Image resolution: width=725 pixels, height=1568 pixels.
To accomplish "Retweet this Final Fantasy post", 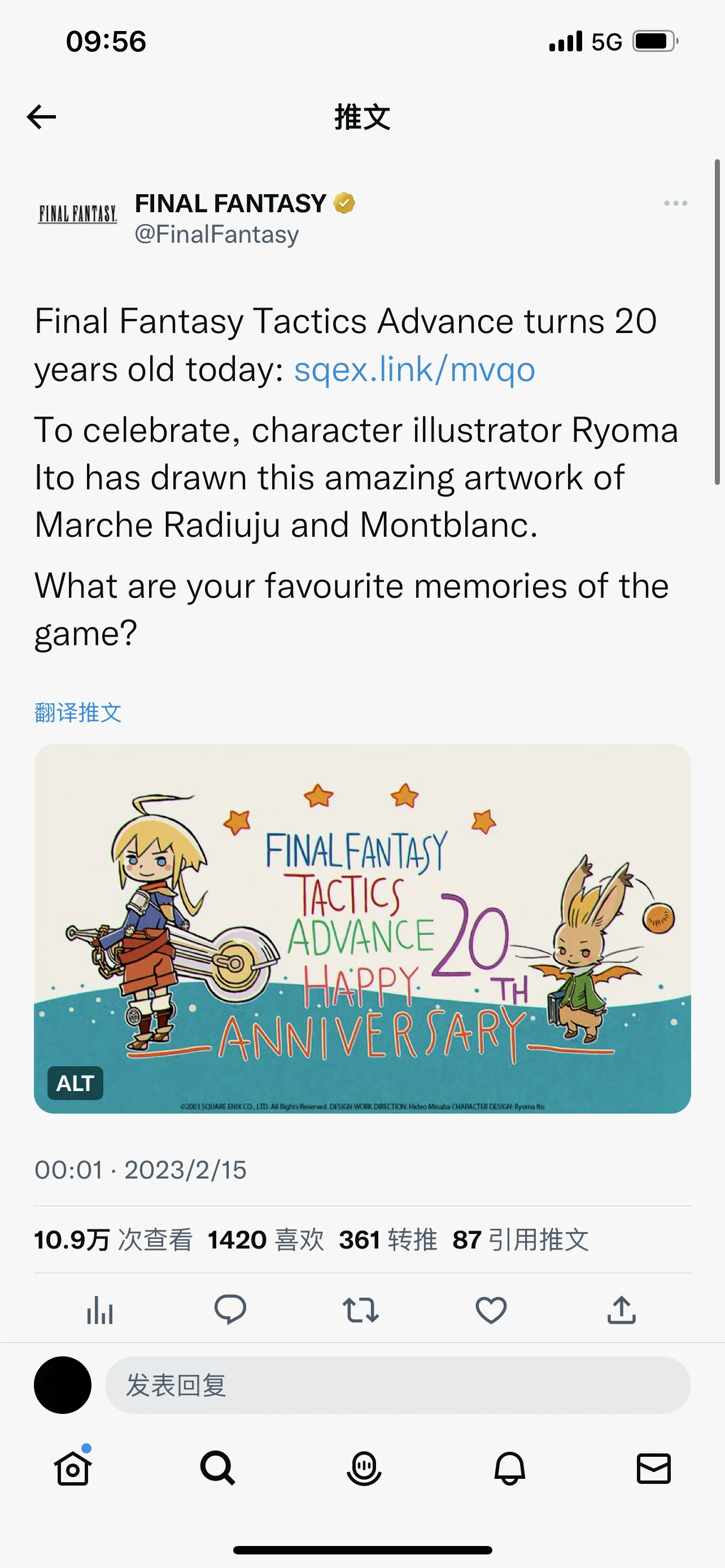I will coord(361,1310).
